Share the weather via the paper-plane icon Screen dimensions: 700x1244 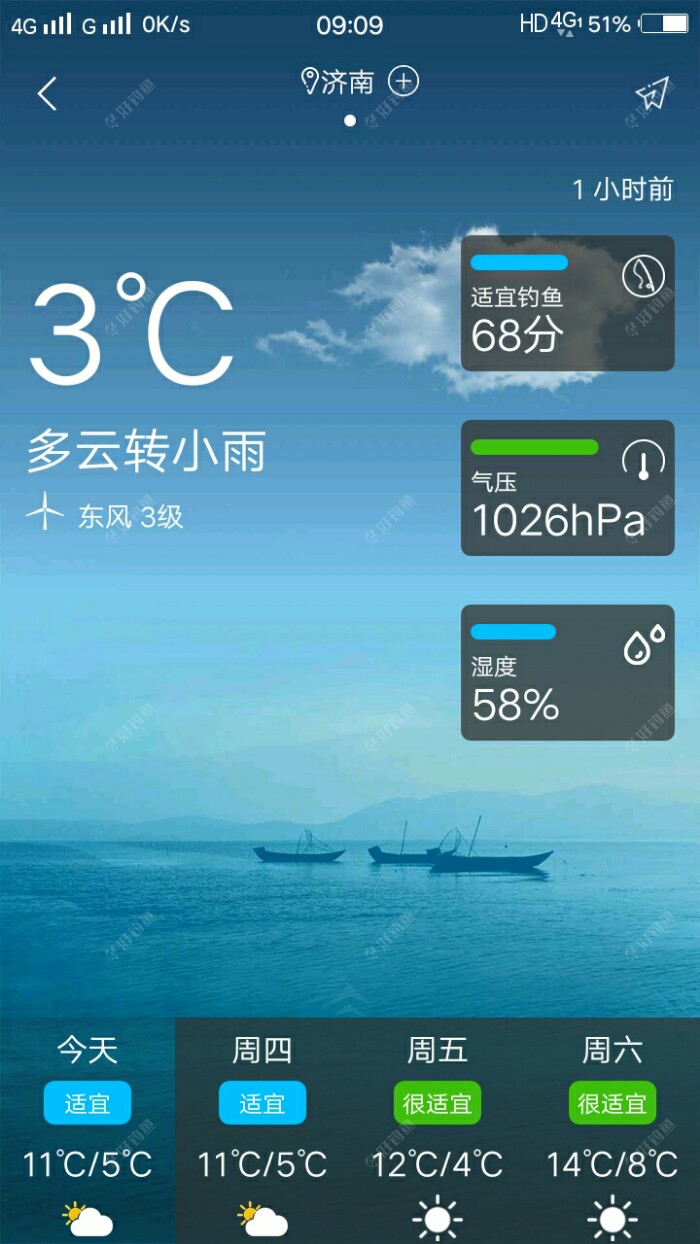coord(651,94)
